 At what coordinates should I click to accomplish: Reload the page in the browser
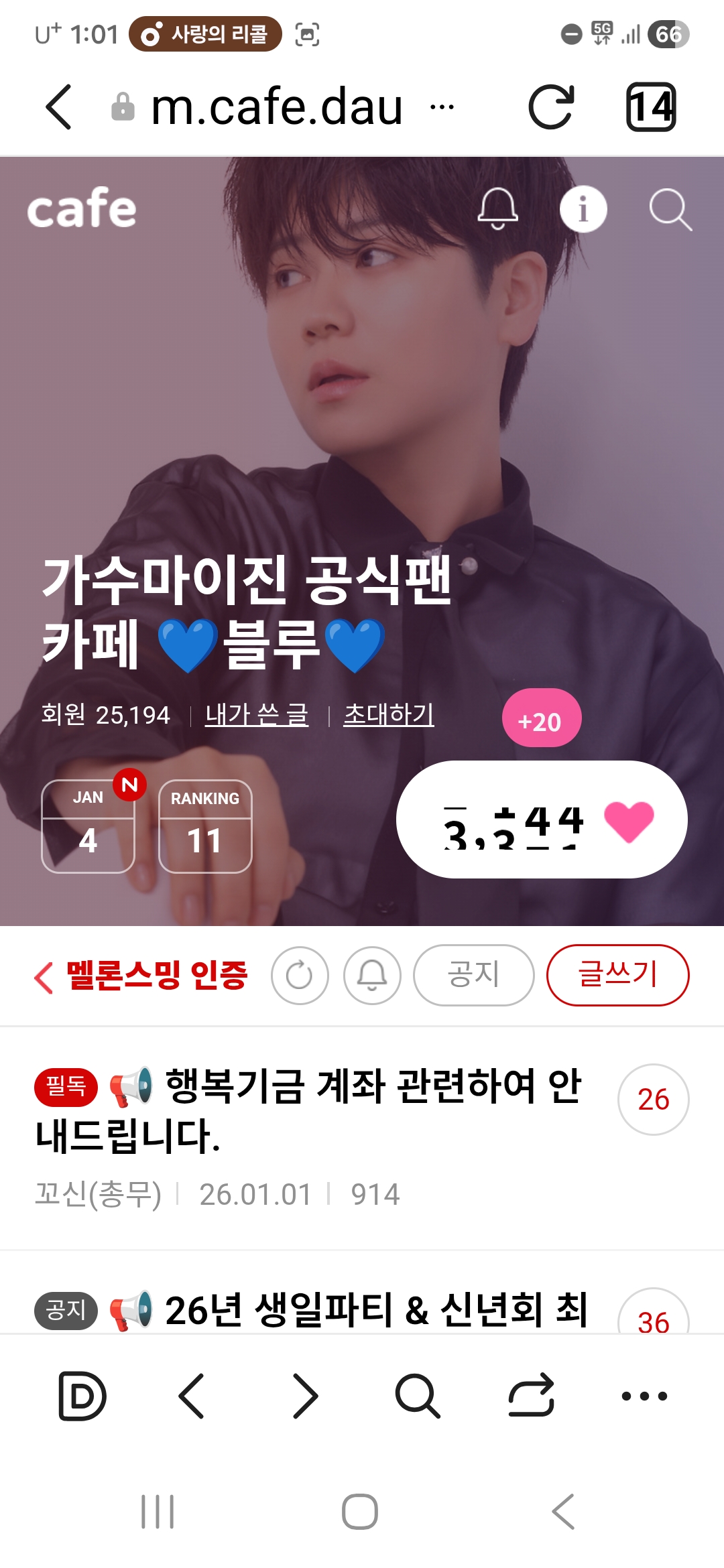[551, 107]
